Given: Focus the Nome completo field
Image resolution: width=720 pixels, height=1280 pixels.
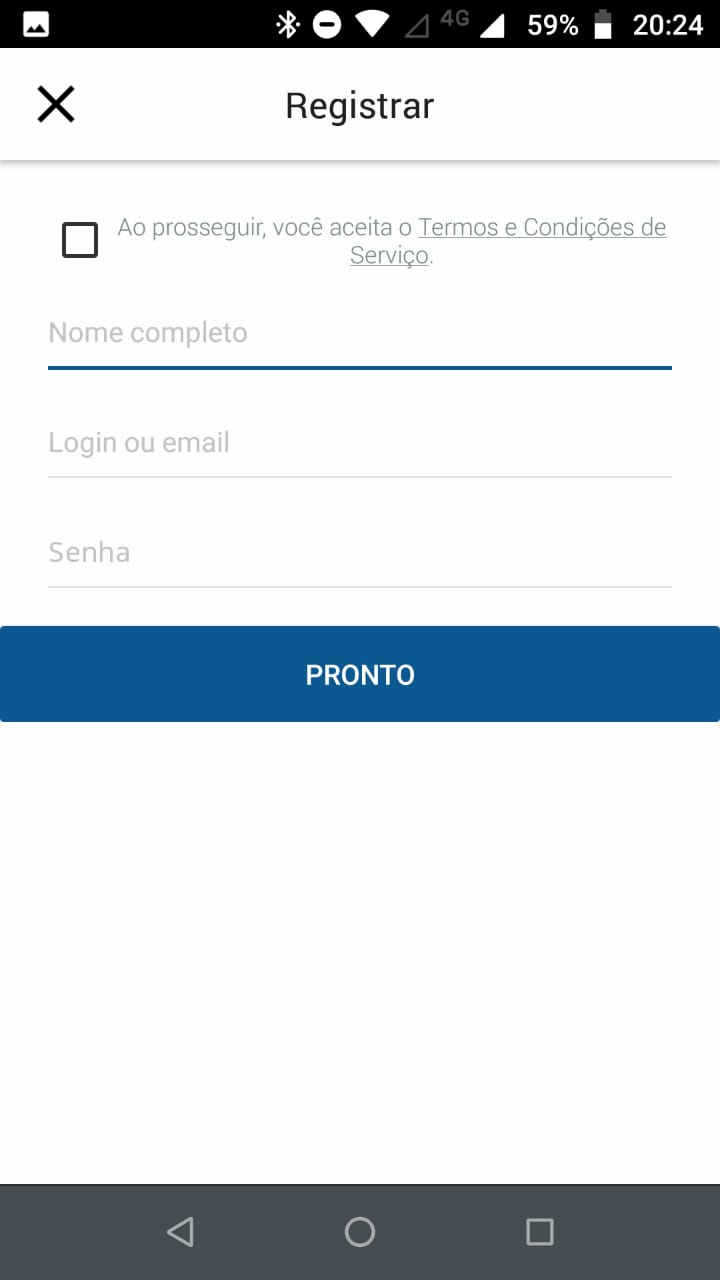Looking at the screenshot, I should pos(360,334).
